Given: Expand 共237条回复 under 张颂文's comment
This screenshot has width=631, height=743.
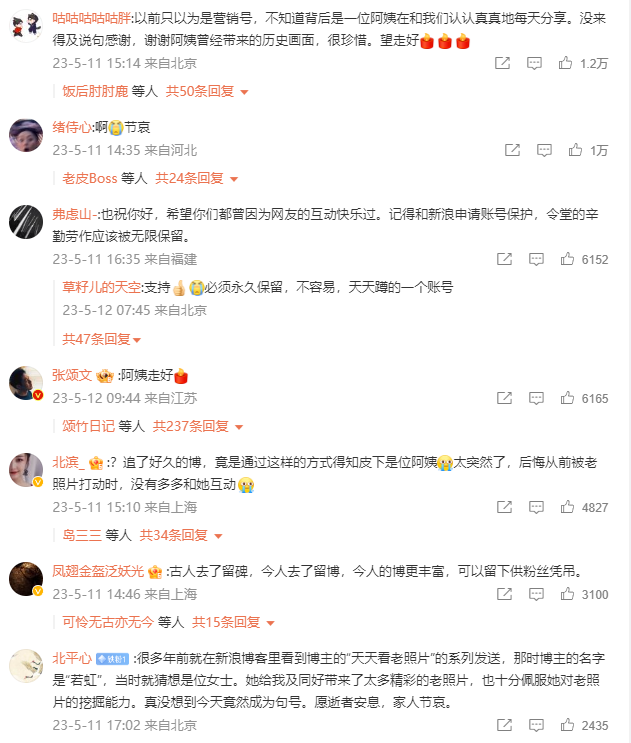Looking at the screenshot, I should pyautogui.click(x=196, y=426).
